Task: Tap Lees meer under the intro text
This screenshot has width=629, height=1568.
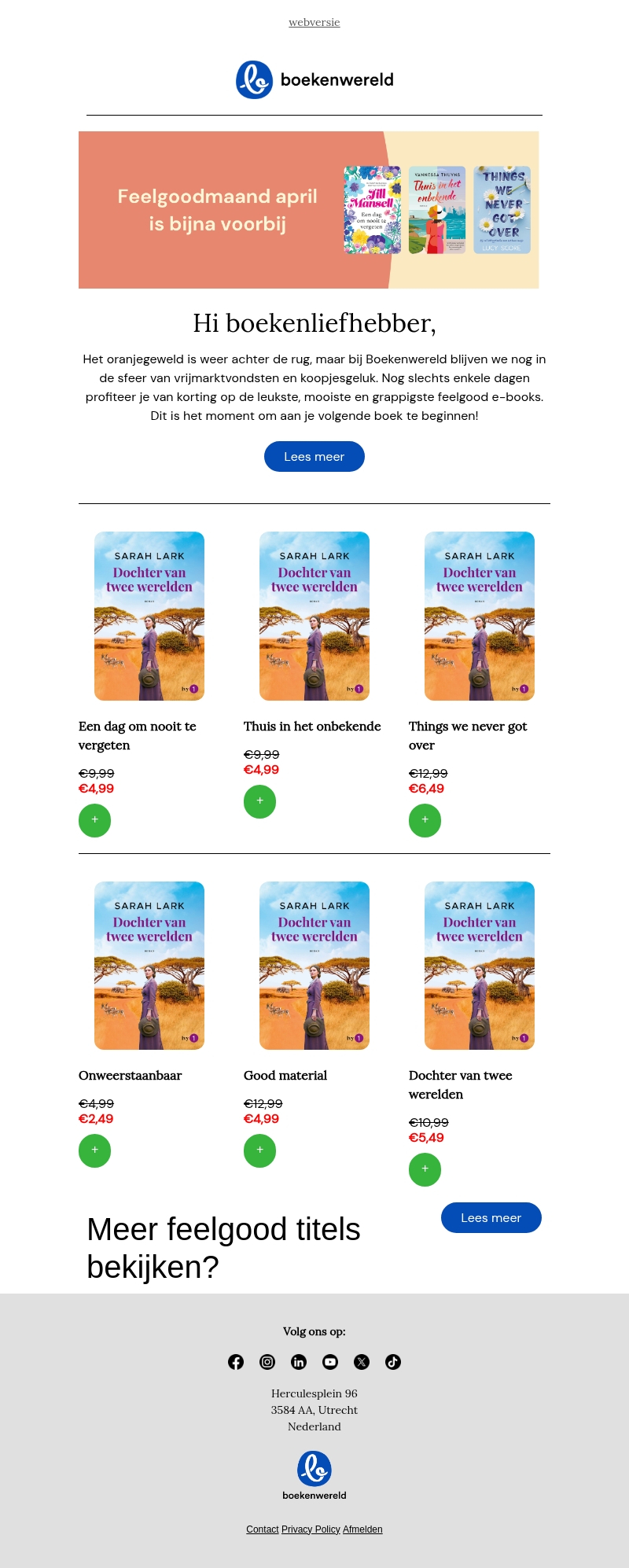Action: coord(314,457)
